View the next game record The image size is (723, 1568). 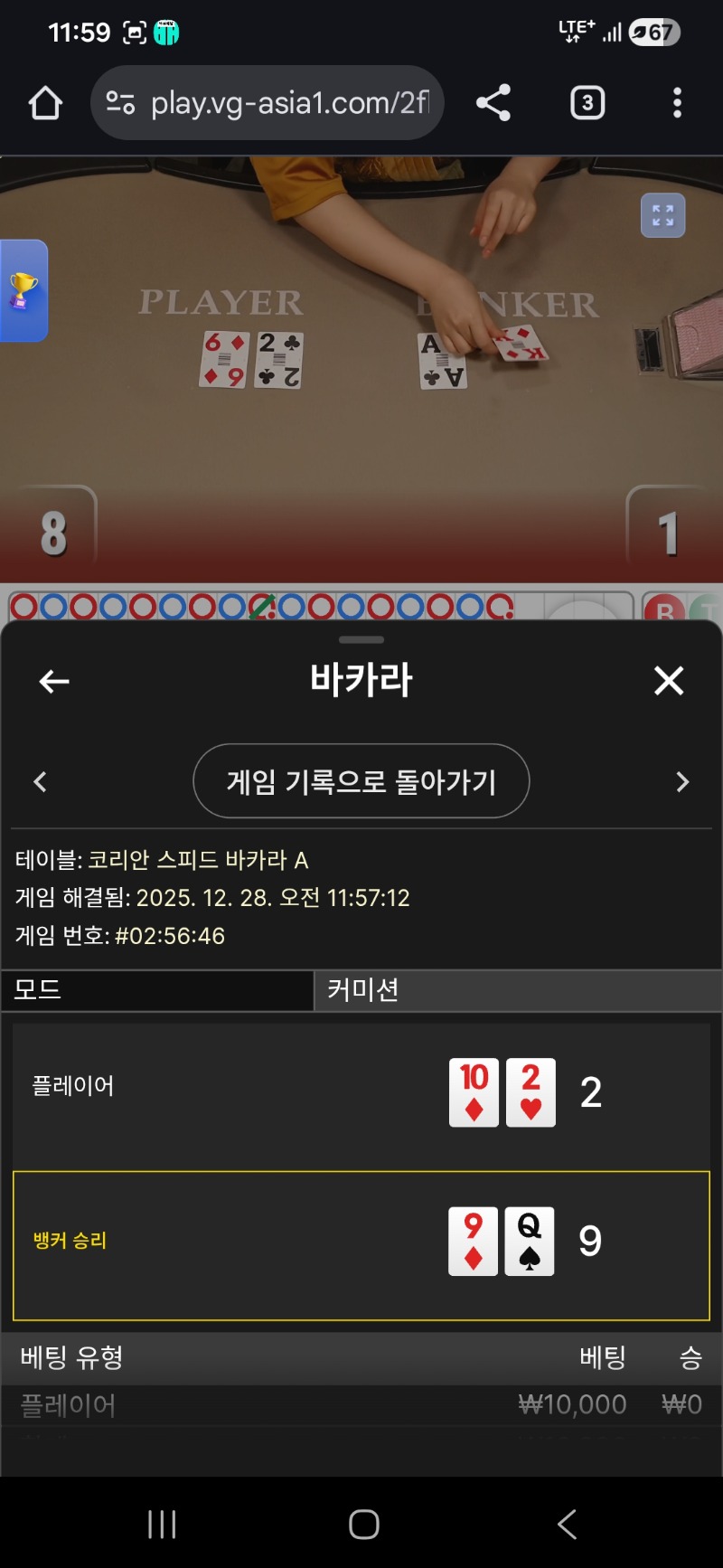[x=682, y=782]
